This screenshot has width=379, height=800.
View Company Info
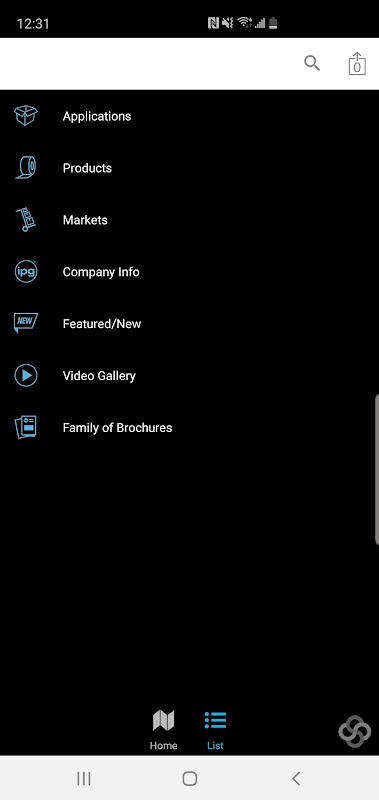(x=189, y=272)
